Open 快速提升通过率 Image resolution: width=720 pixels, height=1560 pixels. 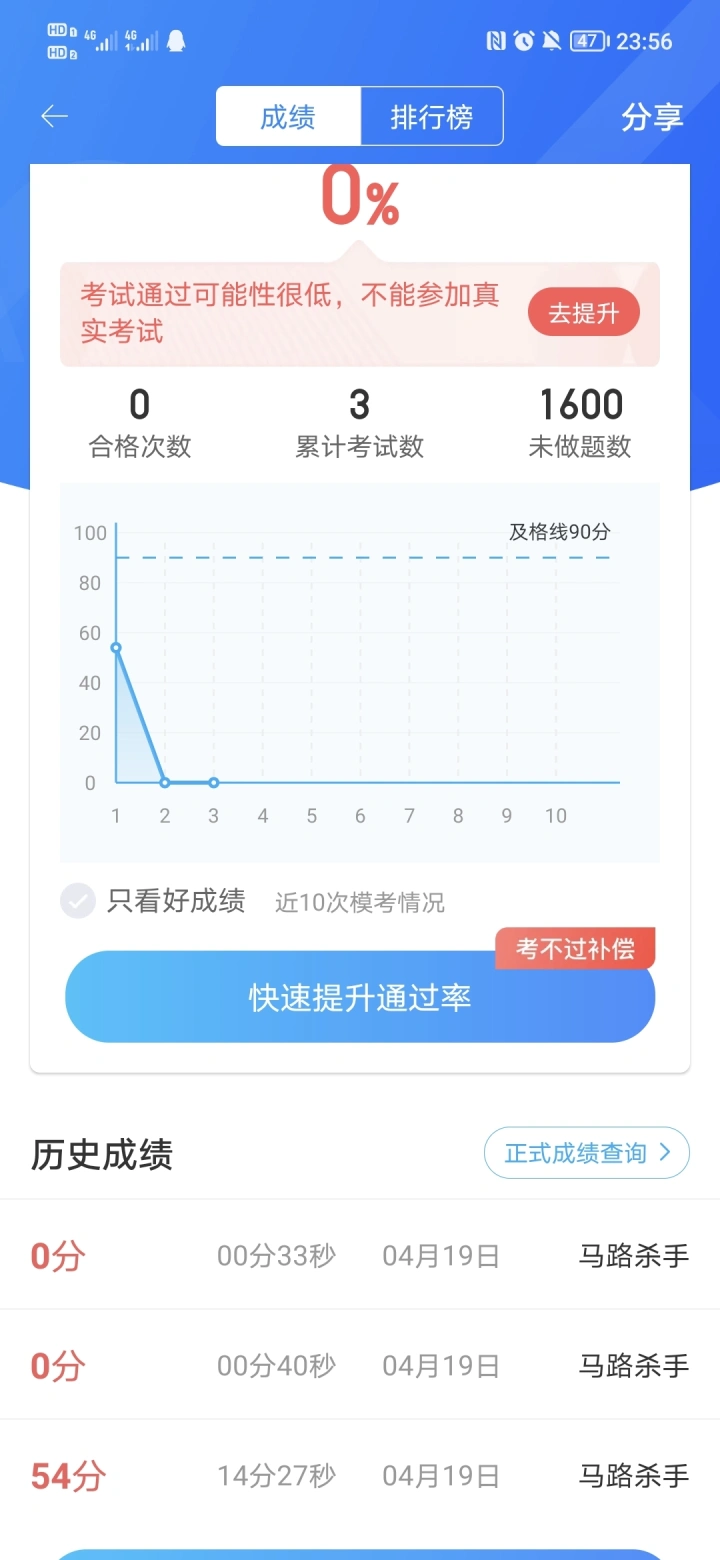point(360,998)
